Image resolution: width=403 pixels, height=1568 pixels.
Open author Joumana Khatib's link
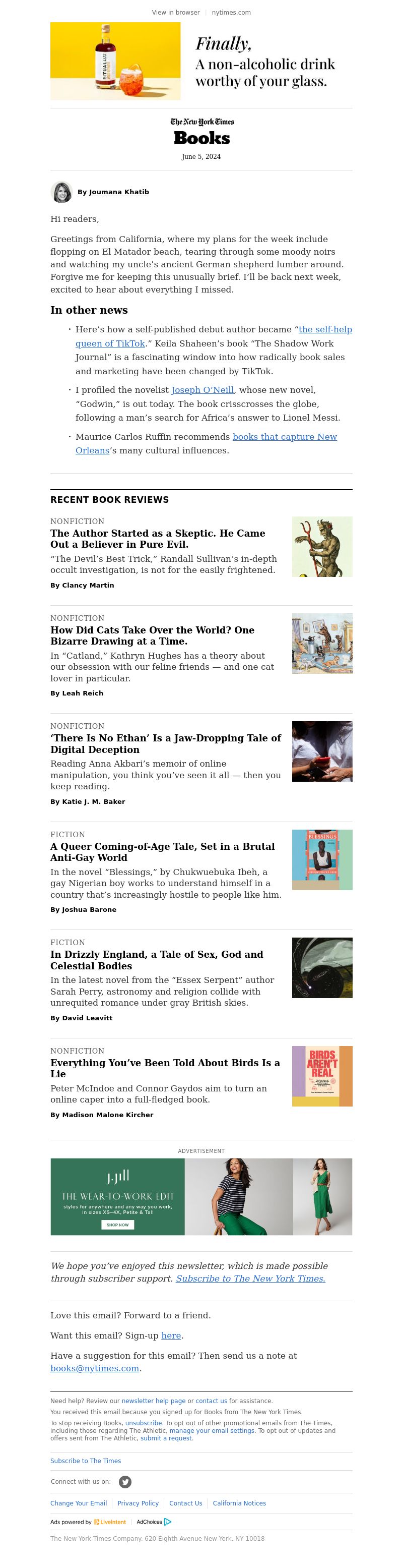[x=118, y=192]
